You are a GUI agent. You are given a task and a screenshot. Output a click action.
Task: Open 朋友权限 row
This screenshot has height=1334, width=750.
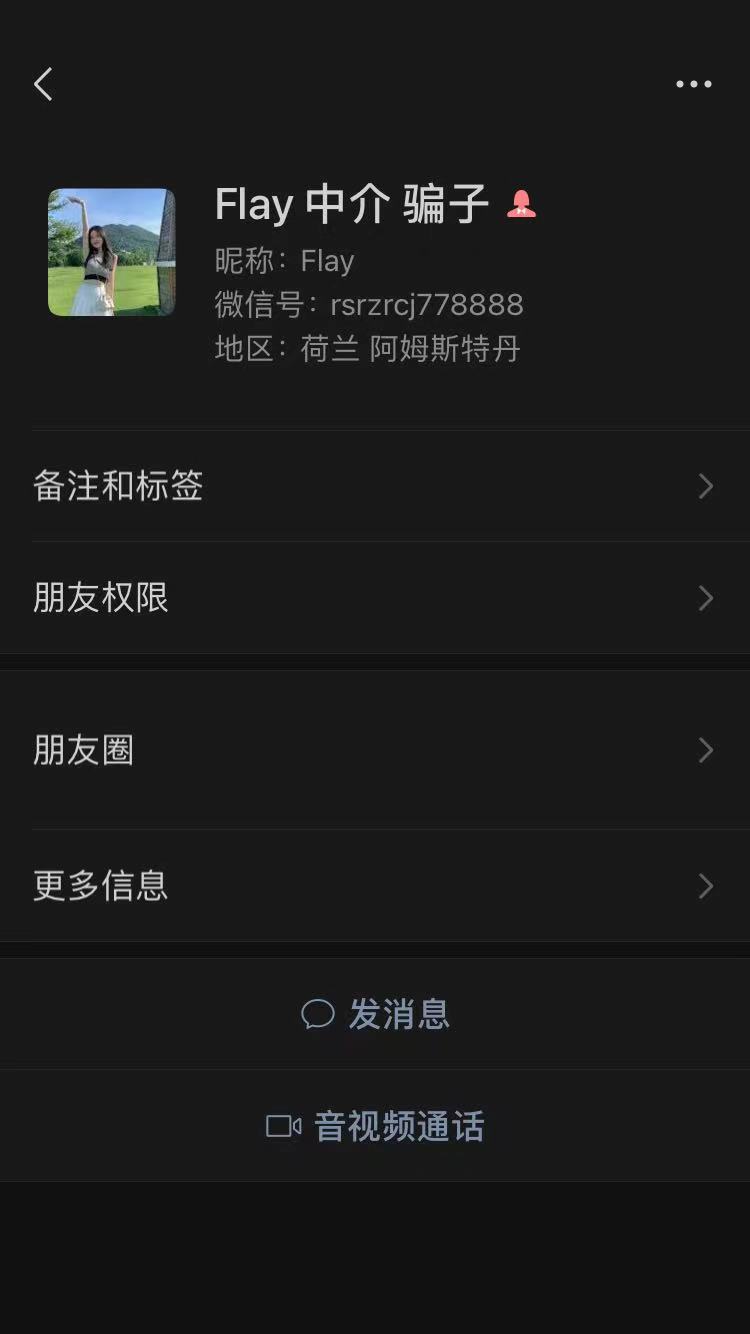375,598
